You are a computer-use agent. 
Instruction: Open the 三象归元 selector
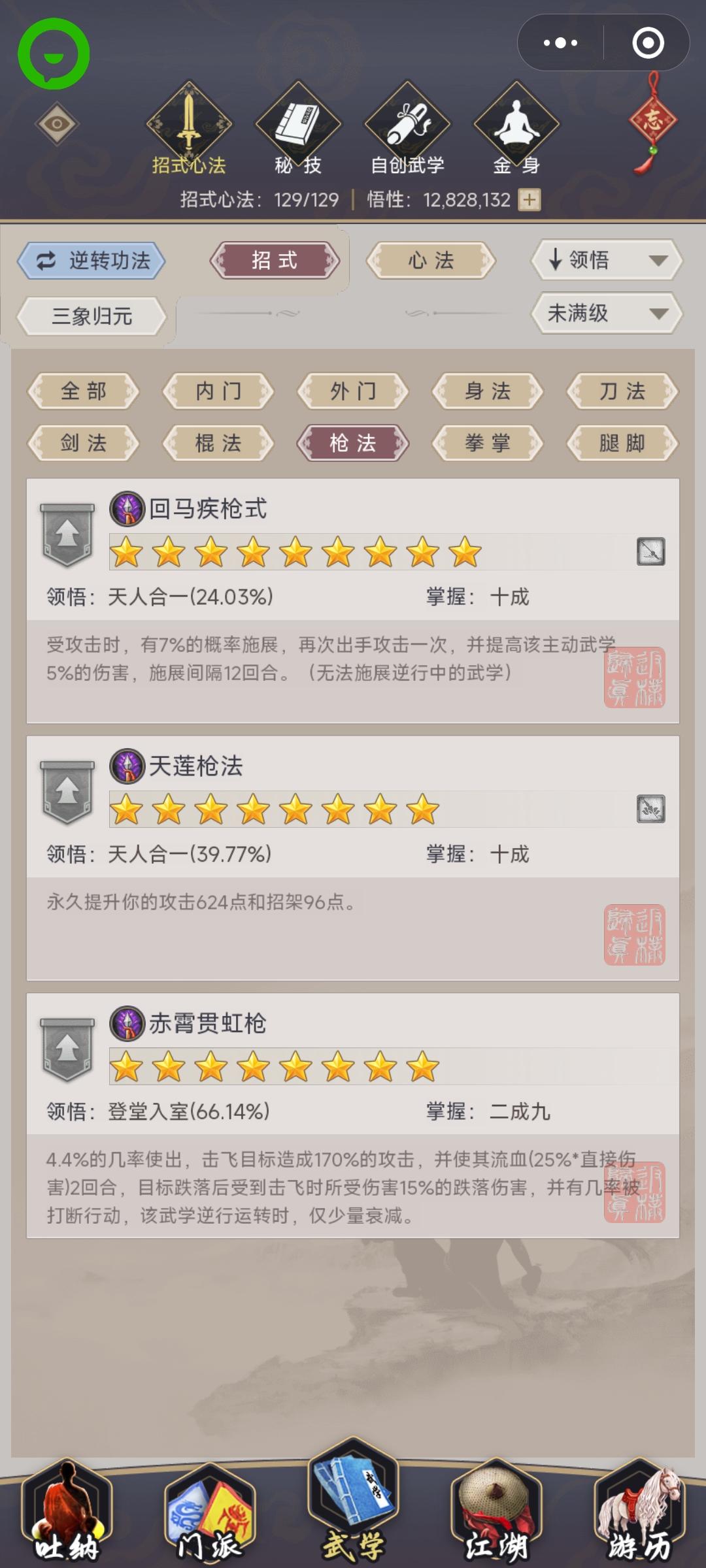coord(90,315)
